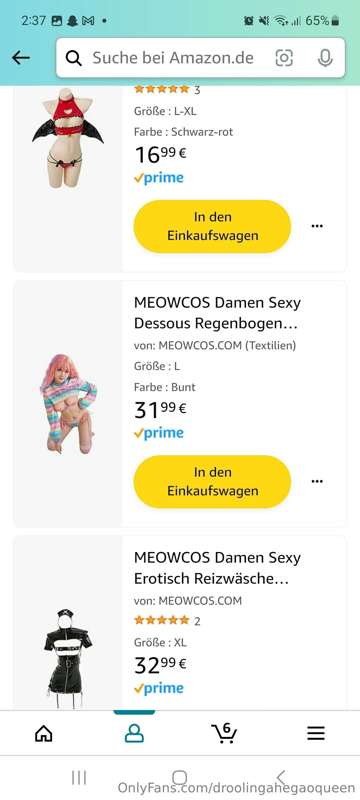Open the hamburger menu tab
360x800 pixels.
(x=316, y=734)
